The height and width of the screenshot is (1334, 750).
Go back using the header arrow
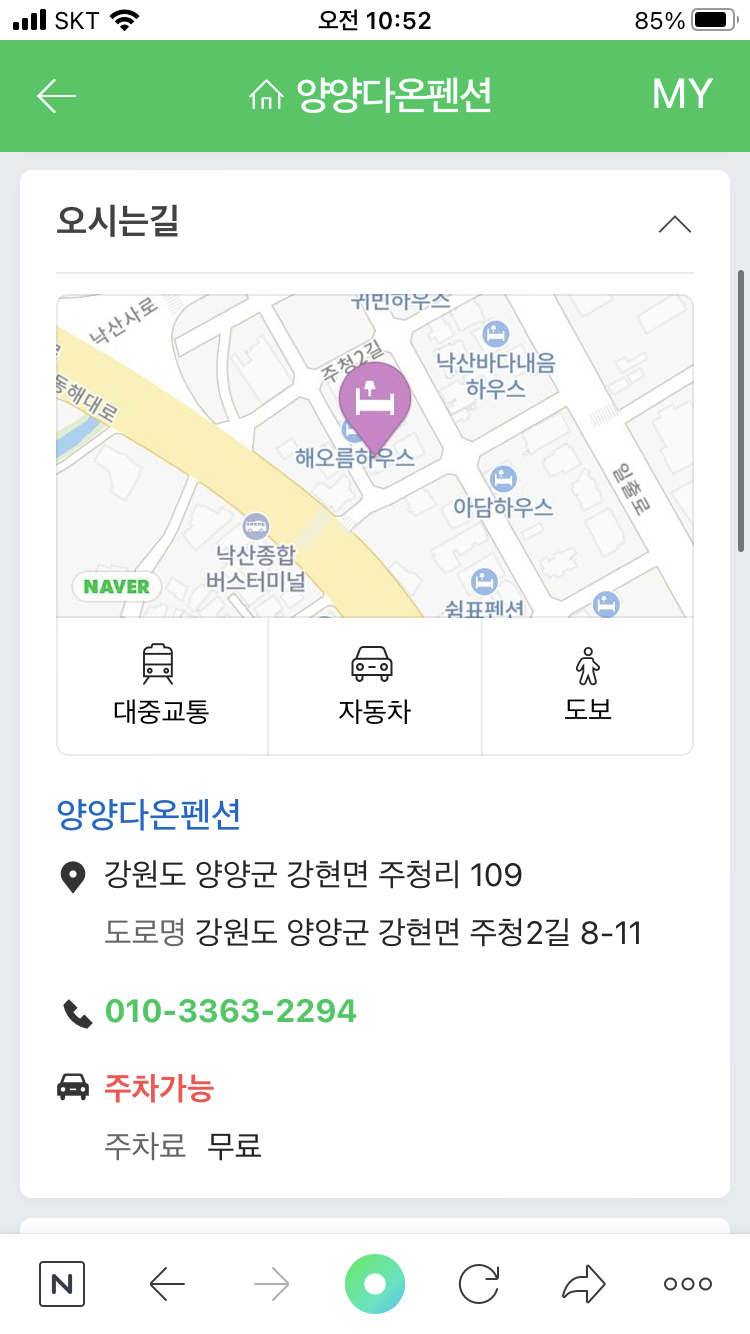coord(56,95)
